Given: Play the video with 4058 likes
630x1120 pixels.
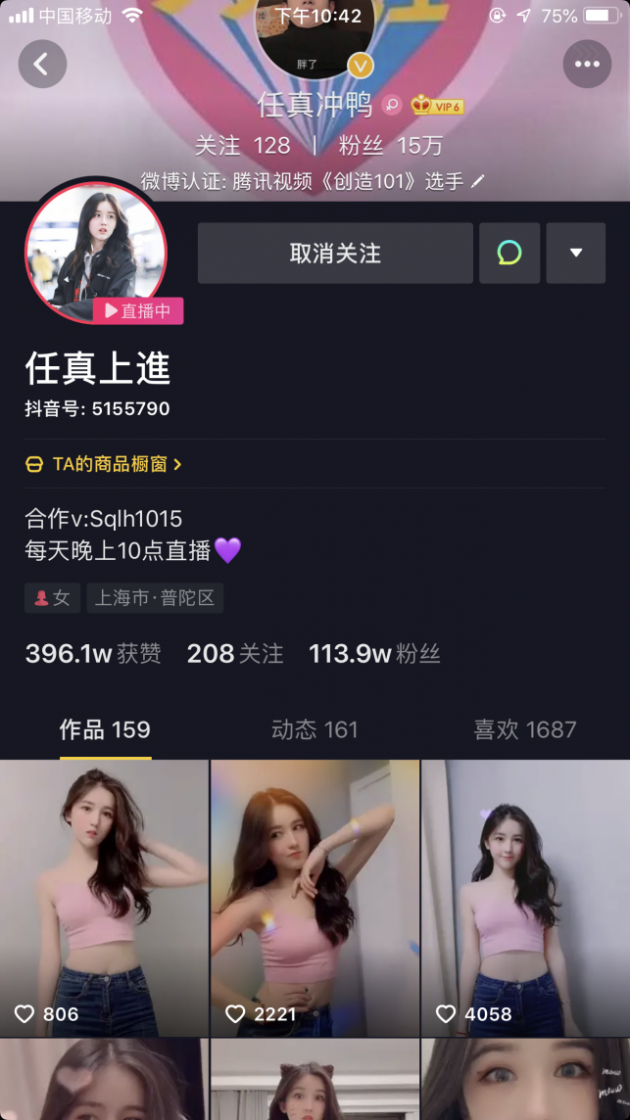Looking at the screenshot, I should tap(525, 897).
